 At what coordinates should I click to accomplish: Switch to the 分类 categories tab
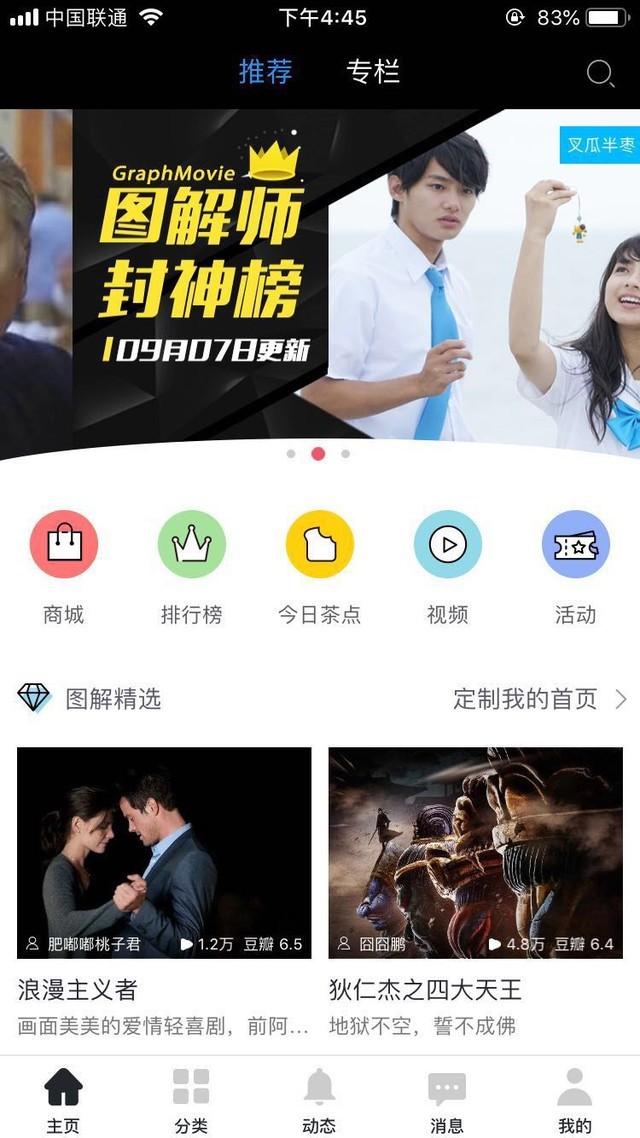point(191,1098)
